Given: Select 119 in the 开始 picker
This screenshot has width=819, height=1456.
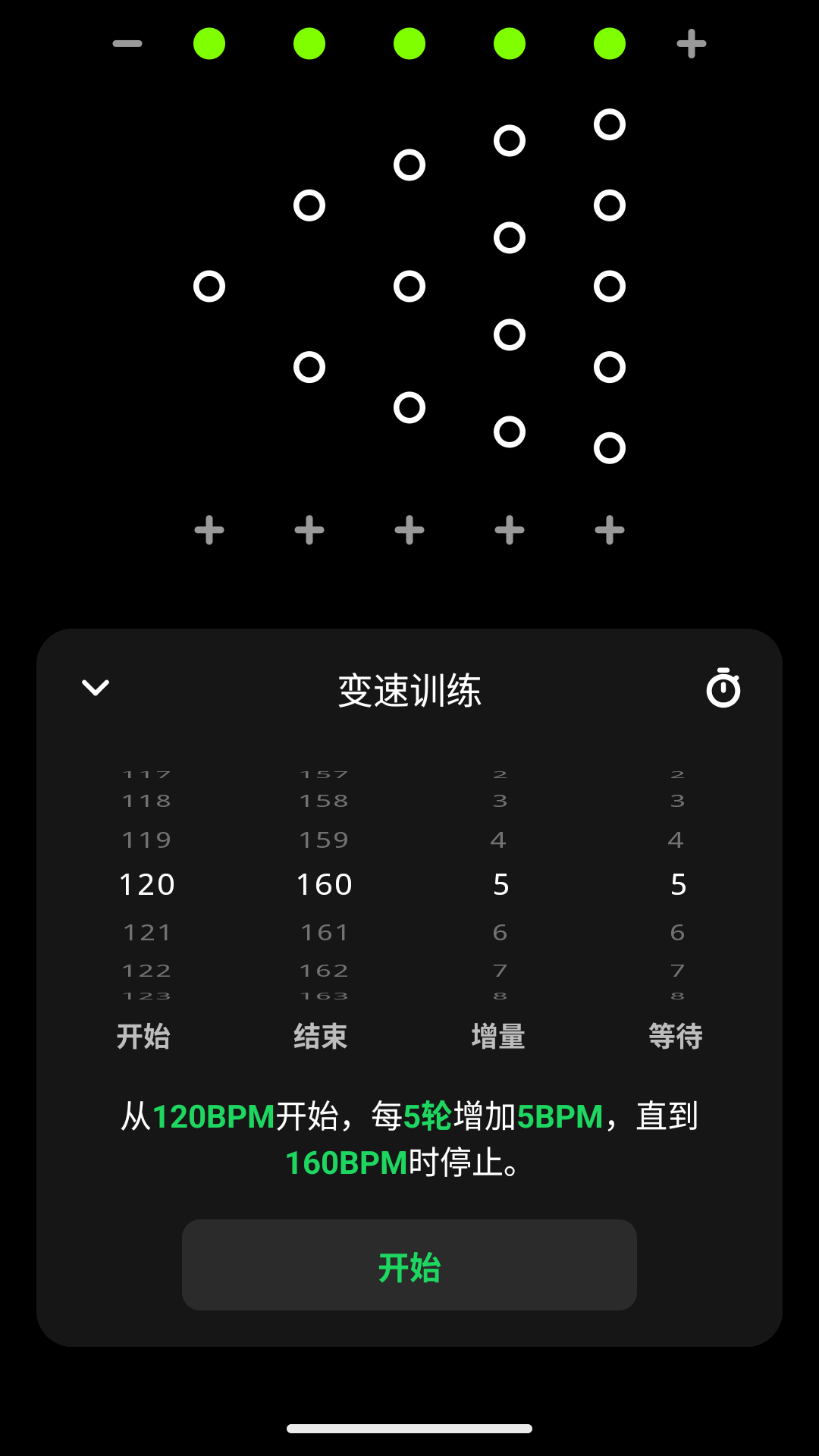Looking at the screenshot, I should point(146,839).
